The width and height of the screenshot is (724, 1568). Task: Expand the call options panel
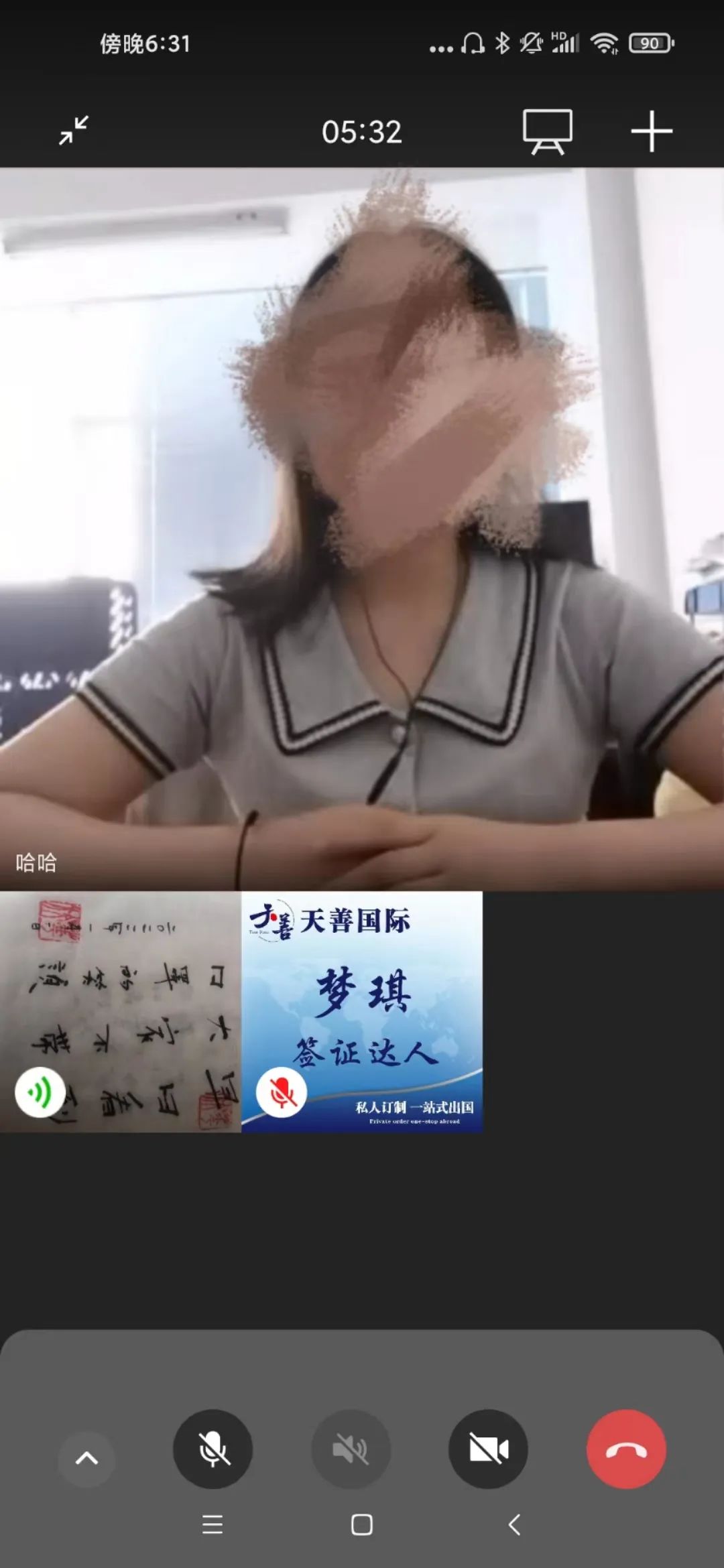(x=87, y=1458)
